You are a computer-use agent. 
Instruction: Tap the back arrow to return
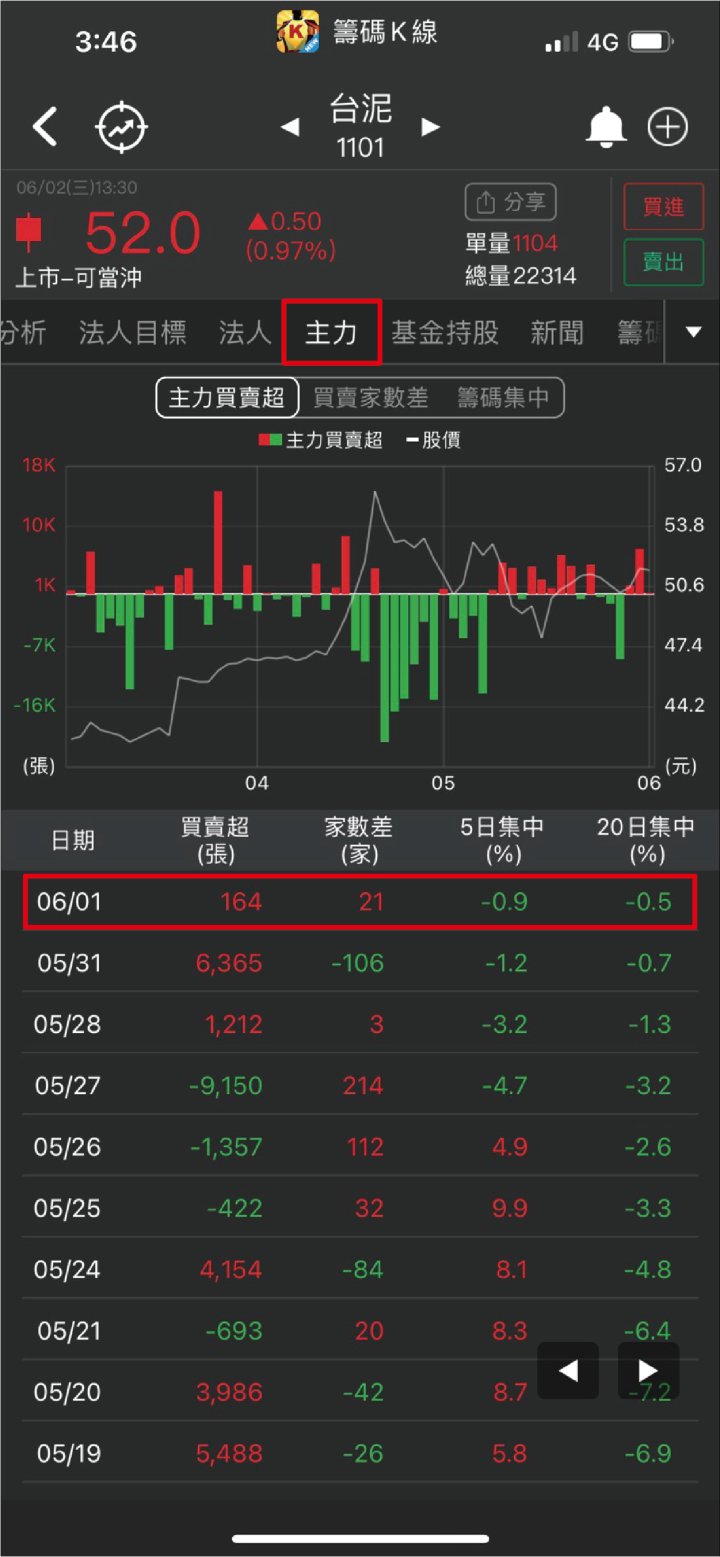tap(44, 126)
